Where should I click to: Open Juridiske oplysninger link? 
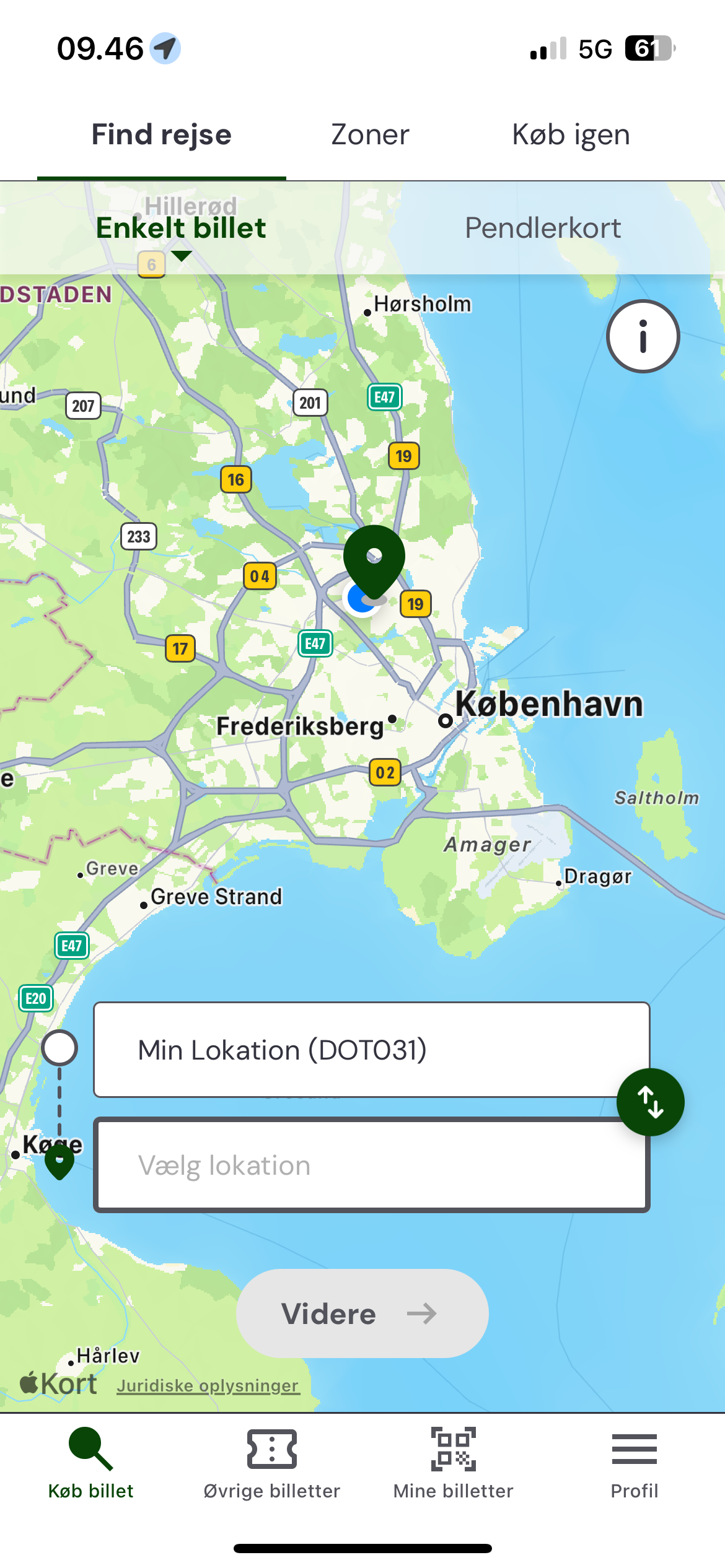(x=208, y=1385)
